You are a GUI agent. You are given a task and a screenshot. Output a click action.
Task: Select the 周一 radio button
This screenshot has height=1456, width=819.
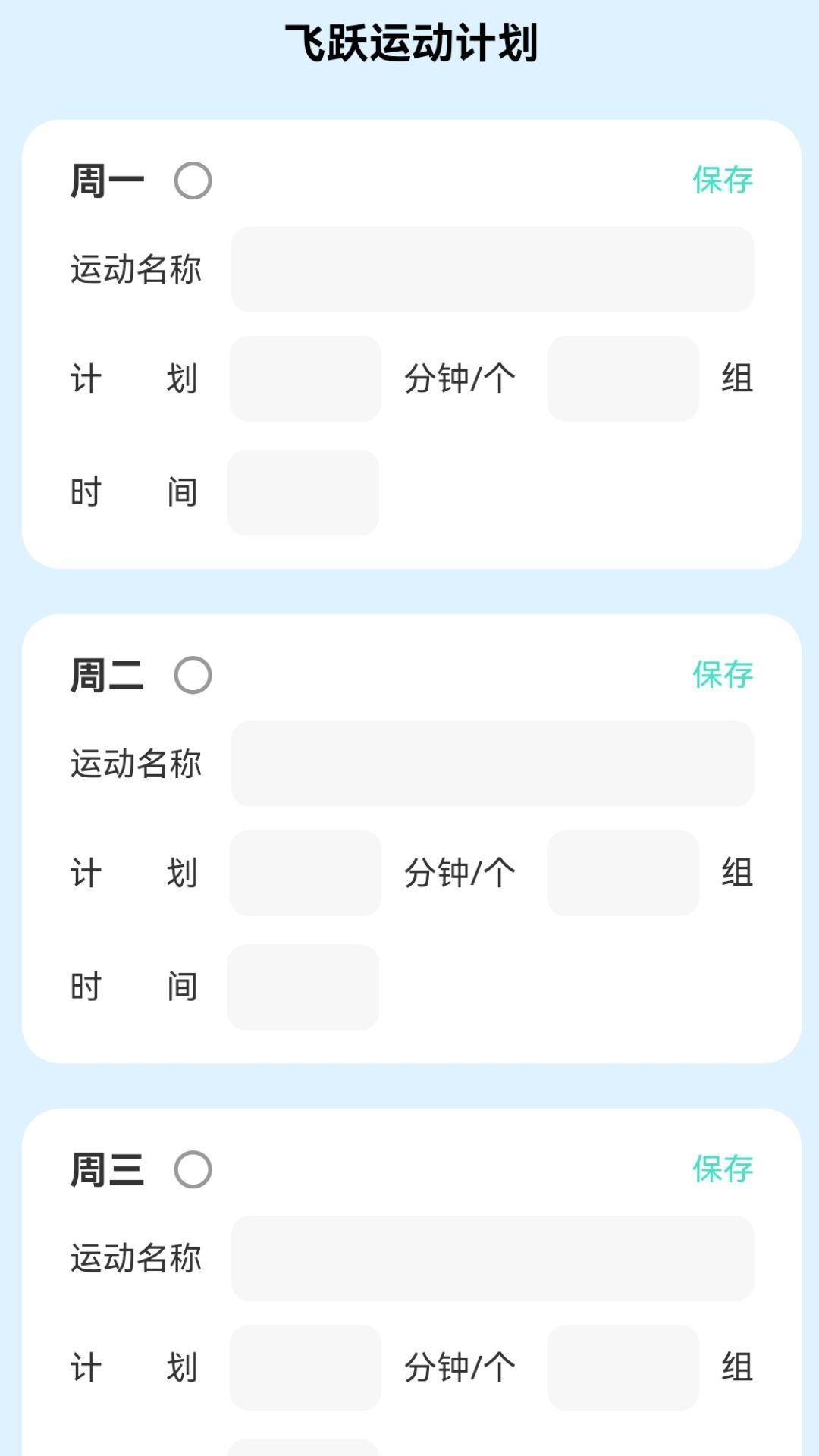coord(193,180)
